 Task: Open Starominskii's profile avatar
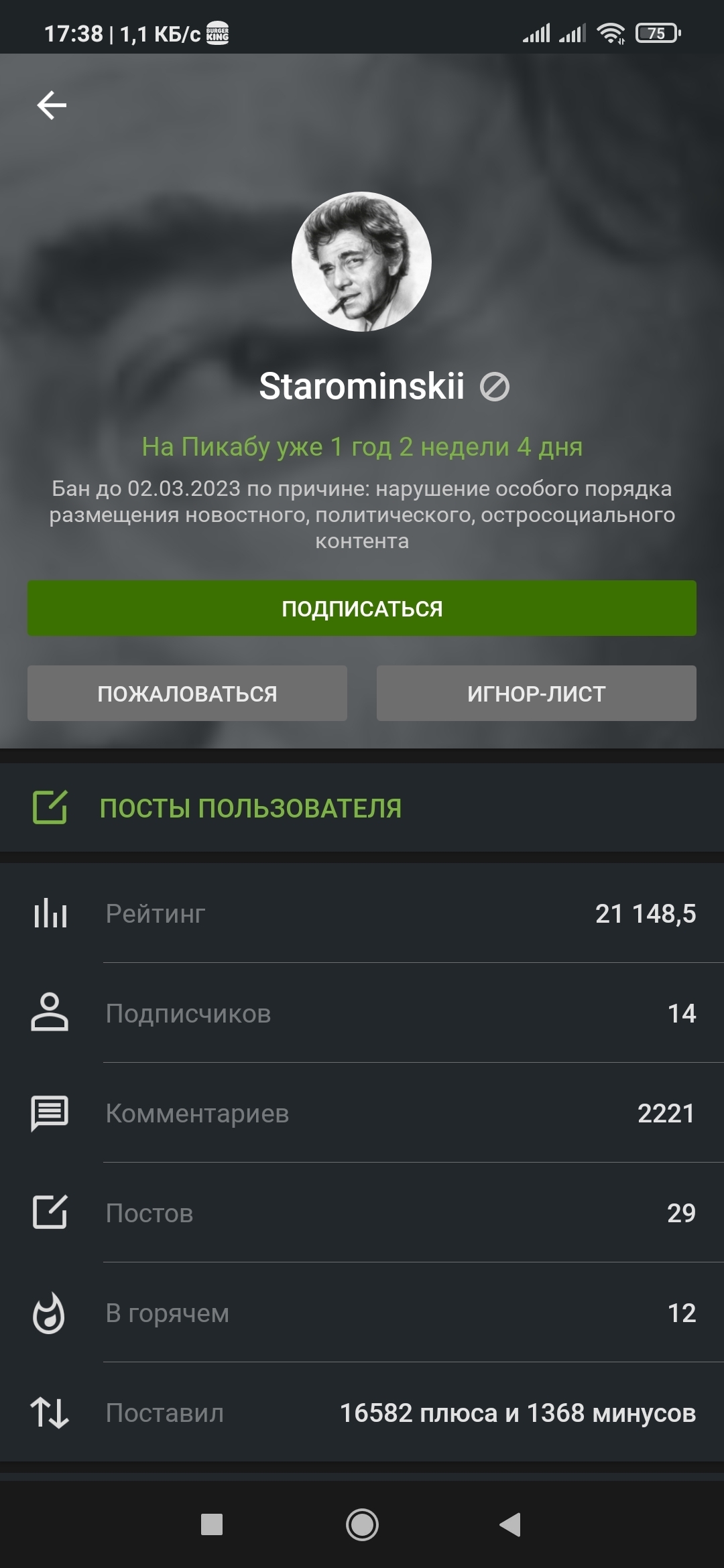[361, 262]
